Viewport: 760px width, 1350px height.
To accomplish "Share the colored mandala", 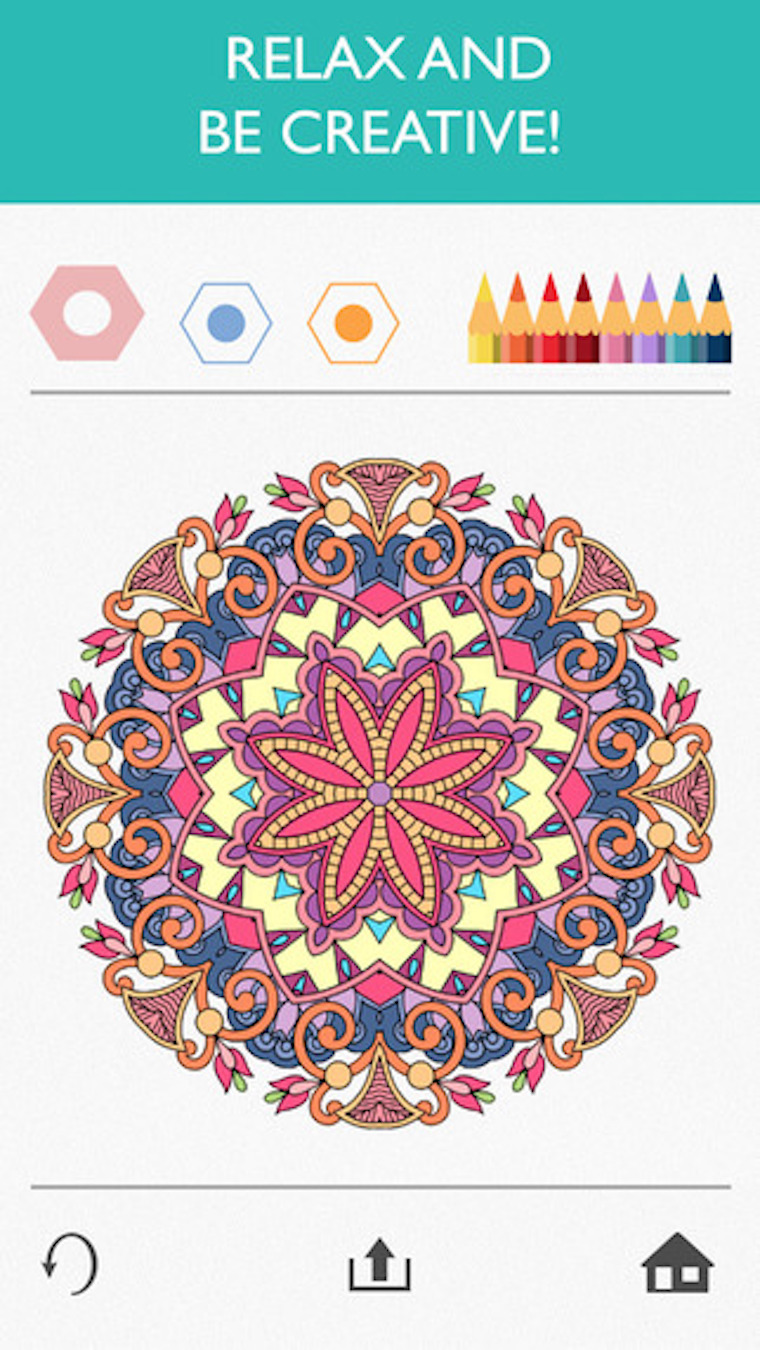I will click(x=380, y=1264).
